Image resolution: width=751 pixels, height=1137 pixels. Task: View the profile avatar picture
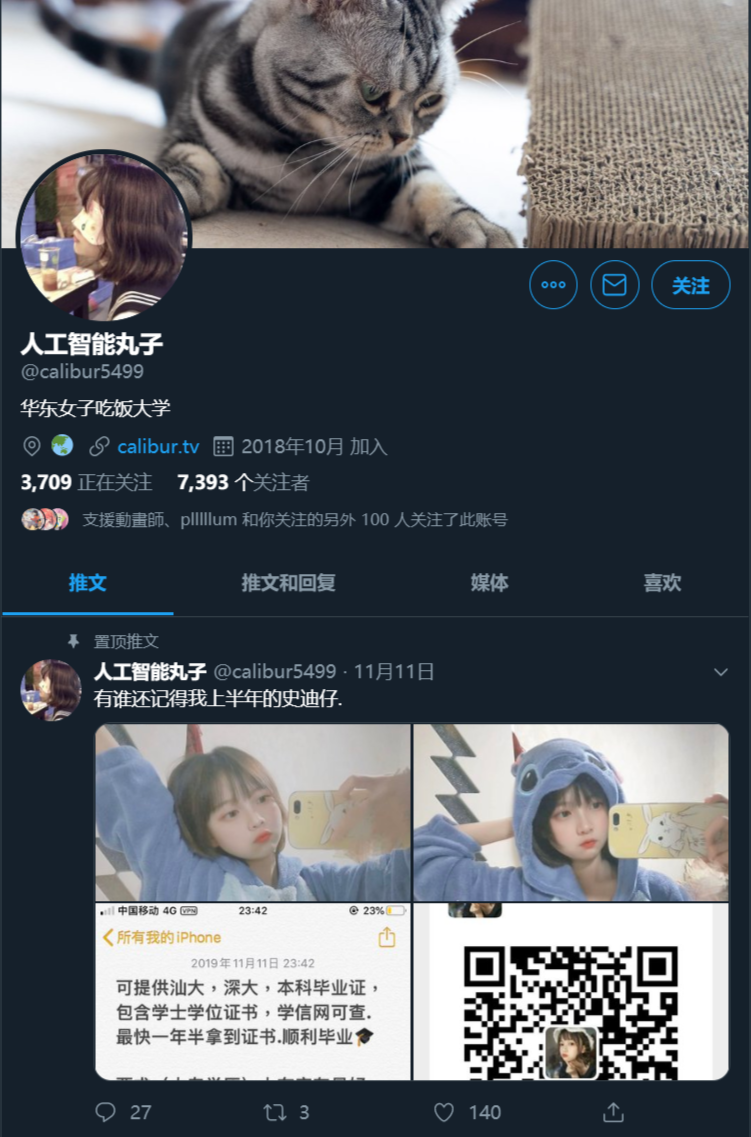point(102,238)
